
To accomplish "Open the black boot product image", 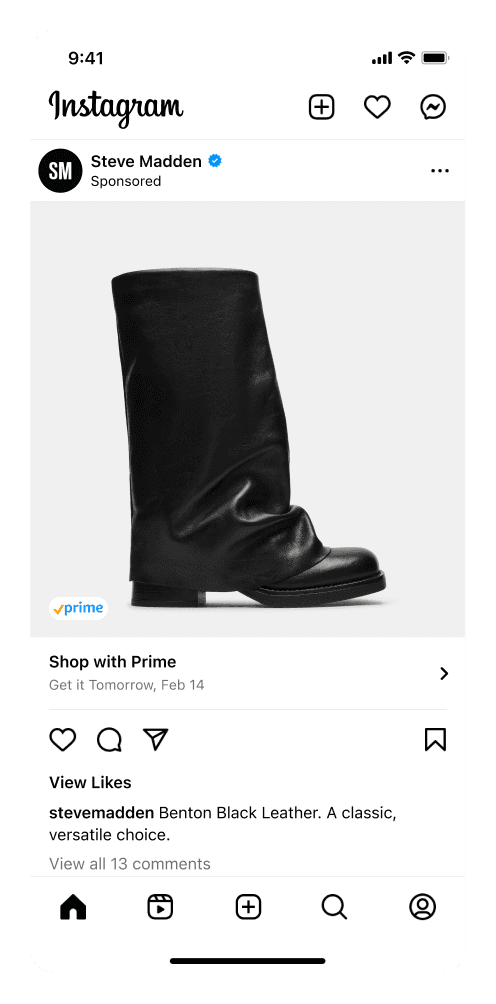I will pos(248,419).
